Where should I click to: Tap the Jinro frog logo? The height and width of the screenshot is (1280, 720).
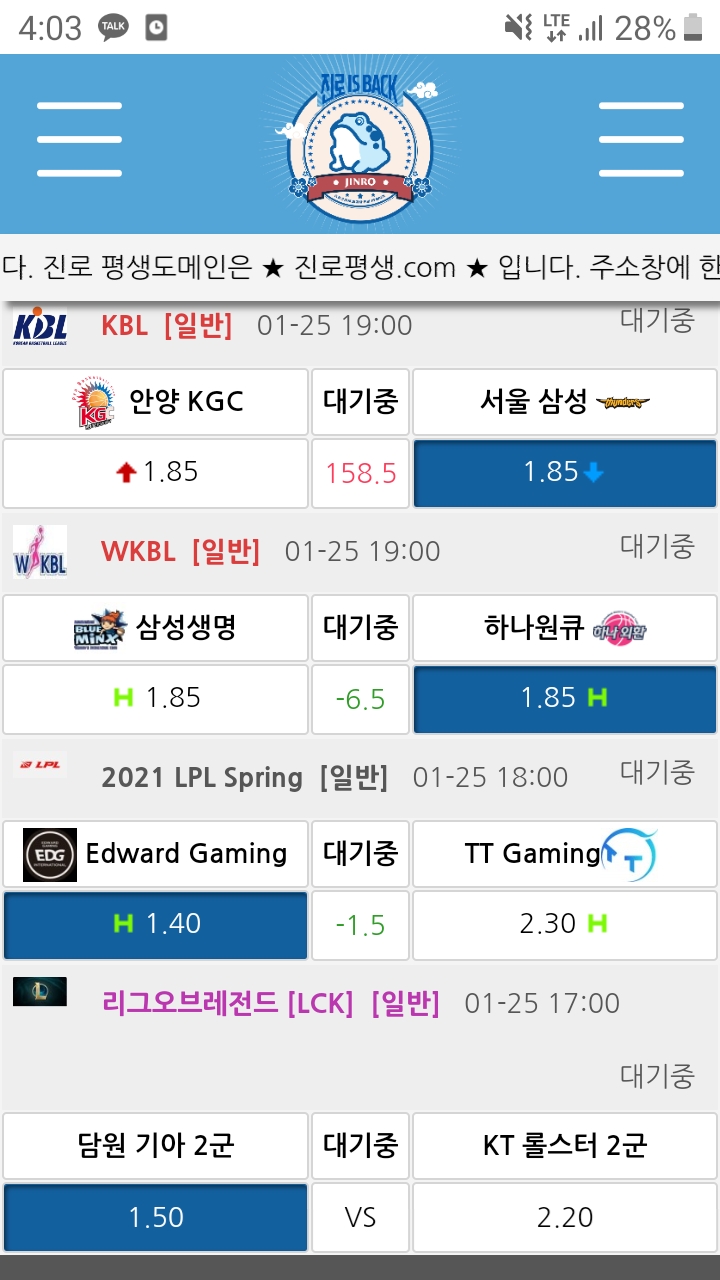coord(361,142)
